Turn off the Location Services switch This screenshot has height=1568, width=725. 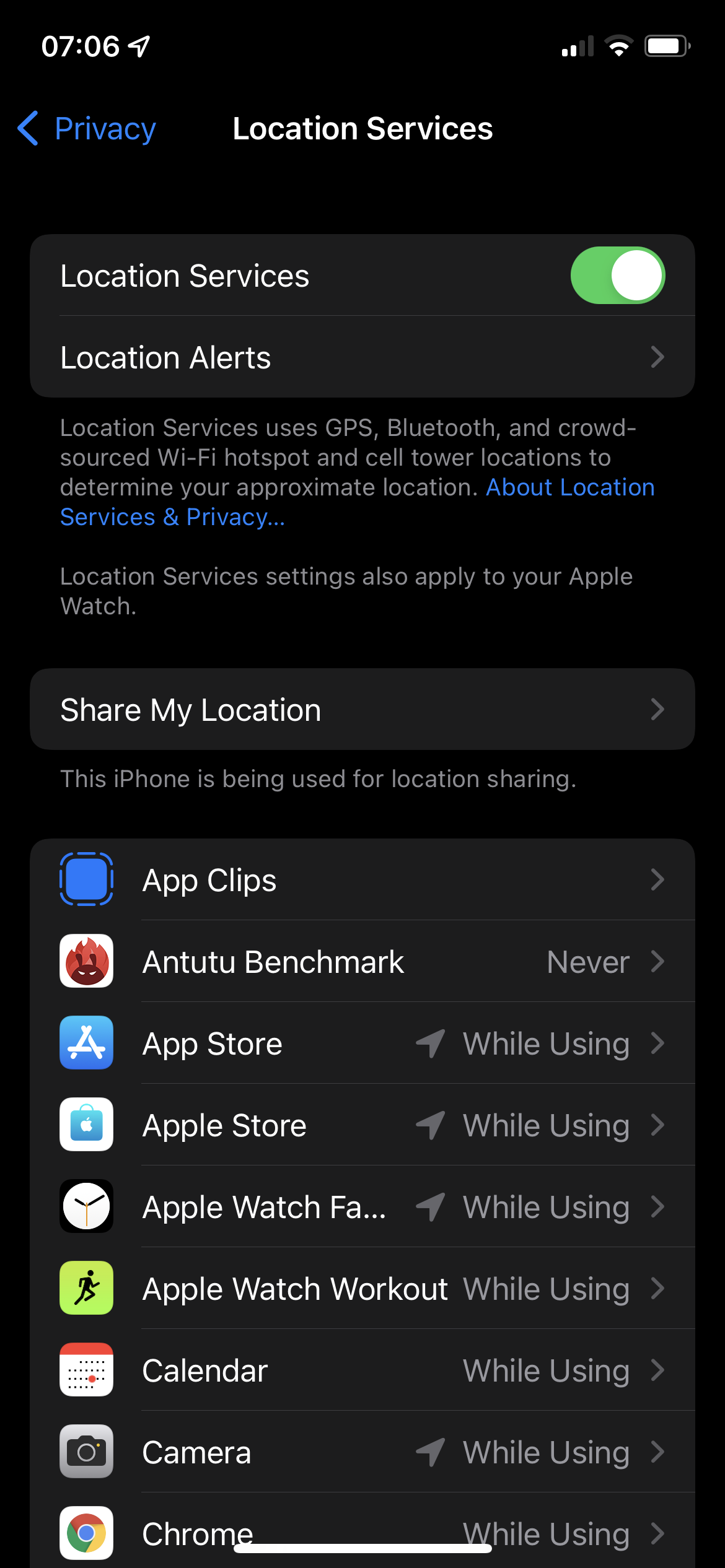[617, 276]
